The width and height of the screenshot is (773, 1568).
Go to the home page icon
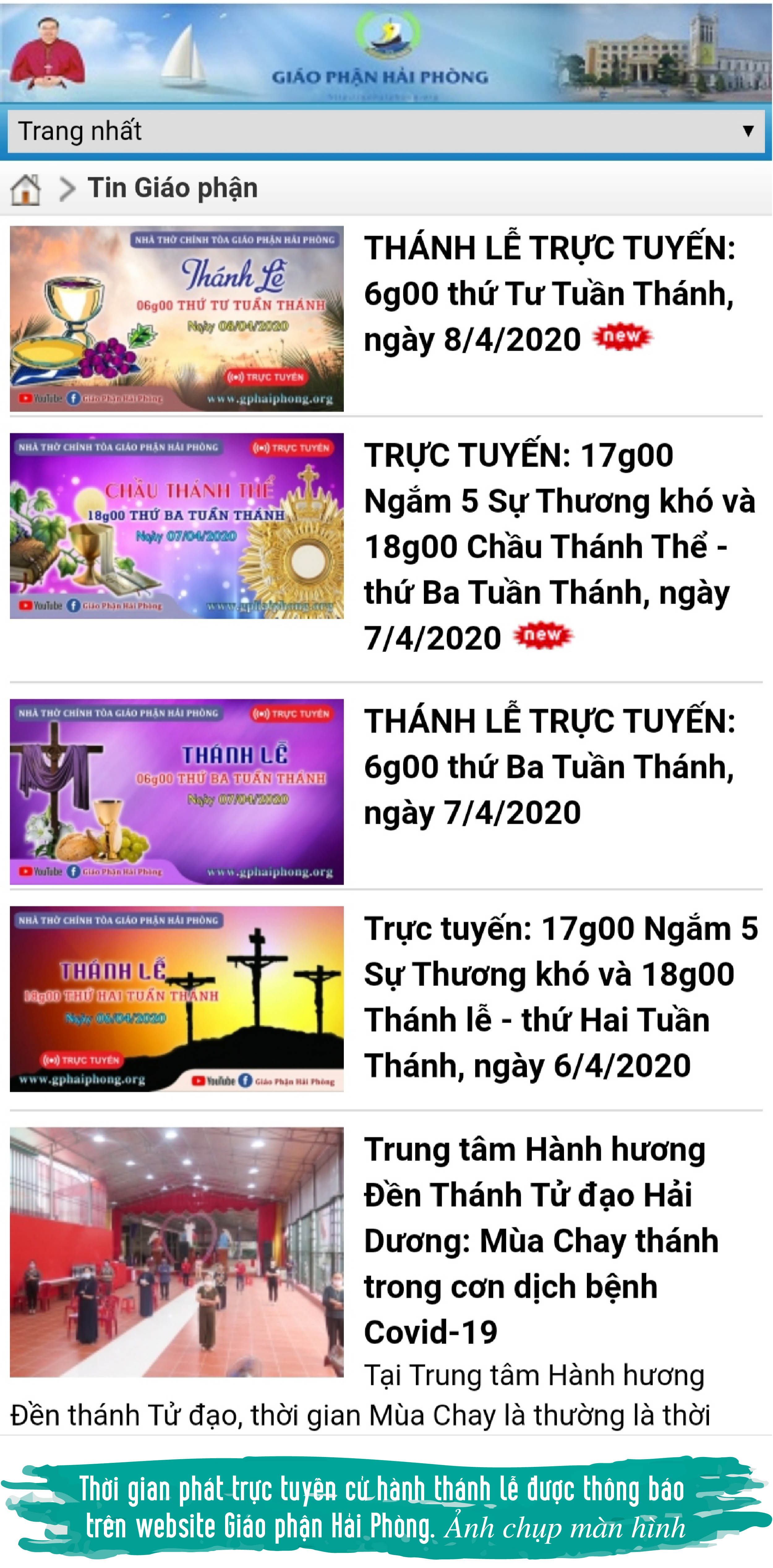tap(26, 189)
